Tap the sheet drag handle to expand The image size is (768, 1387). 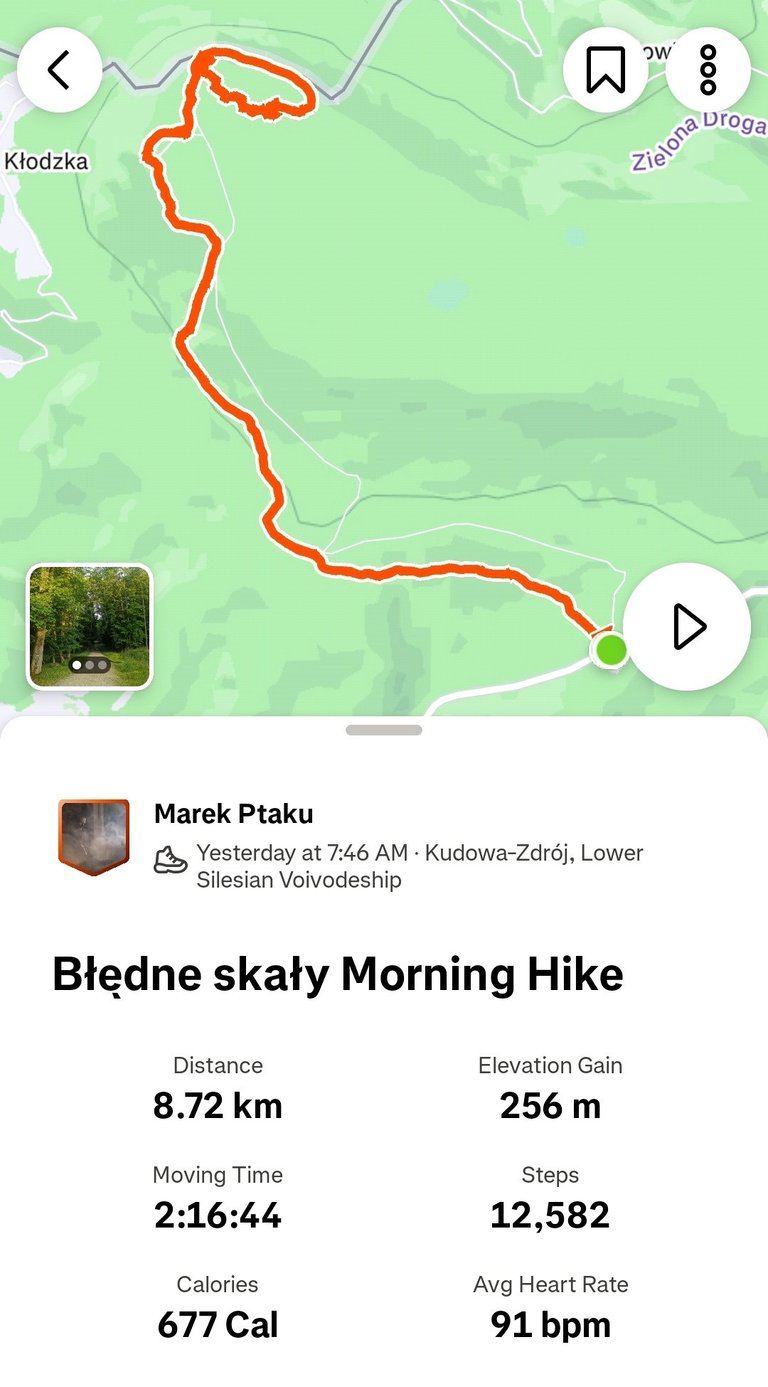tap(384, 730)
